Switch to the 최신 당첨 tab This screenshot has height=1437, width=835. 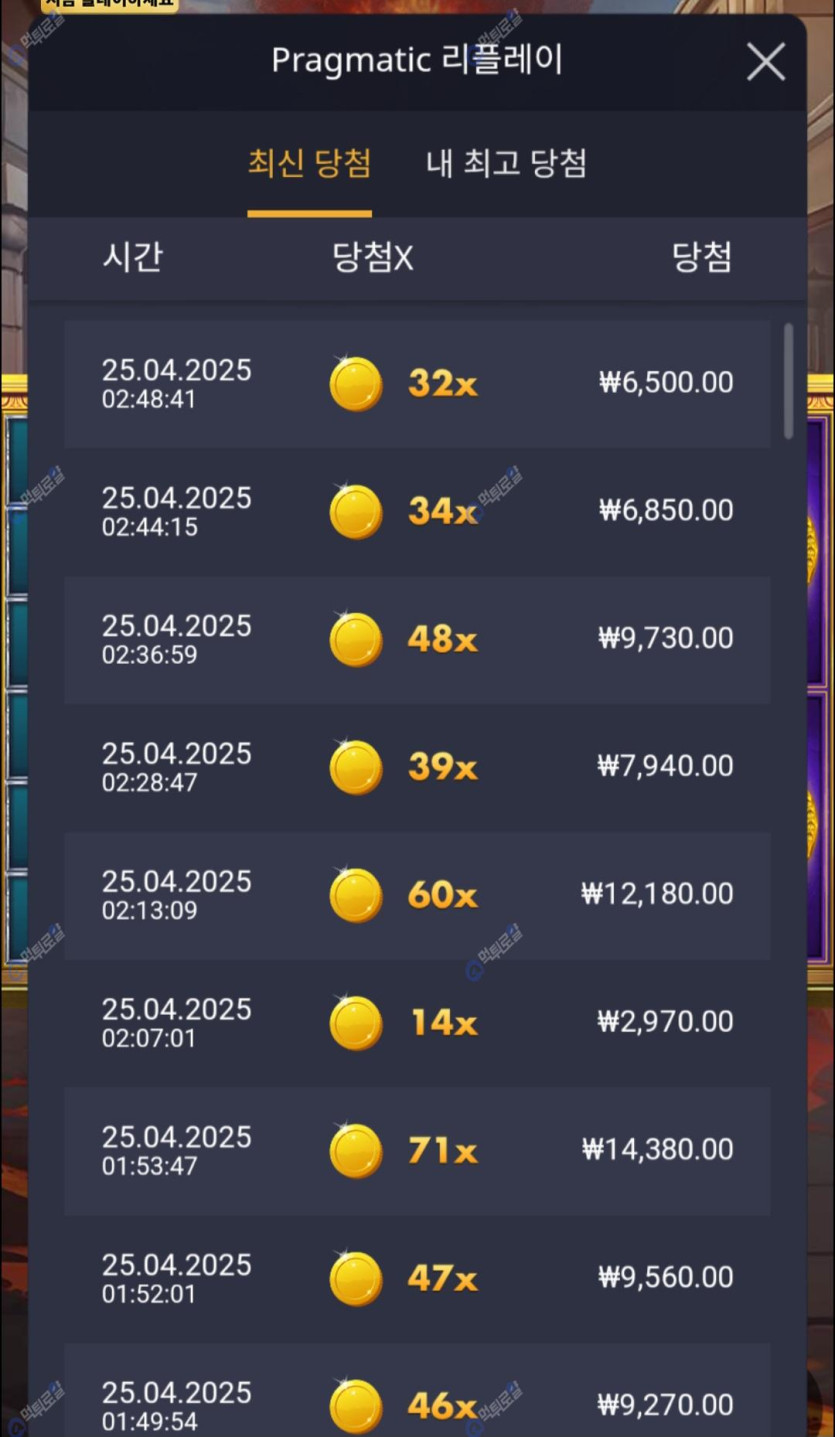point(309,163)
